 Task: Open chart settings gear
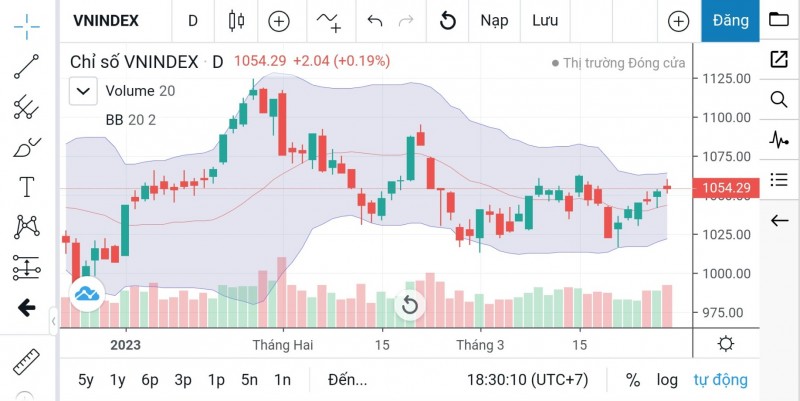(726, 344)
